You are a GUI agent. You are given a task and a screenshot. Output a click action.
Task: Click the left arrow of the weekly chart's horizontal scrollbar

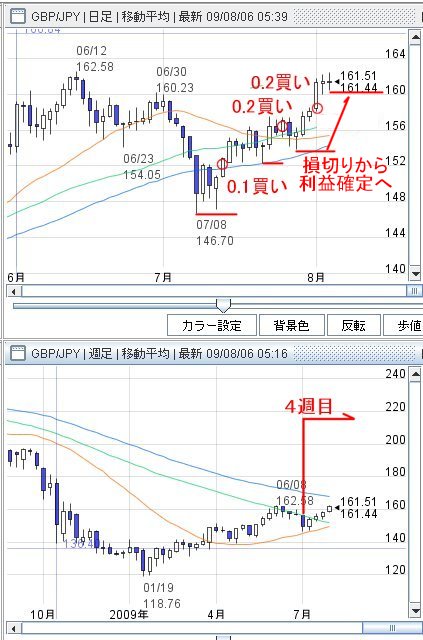pyautogui.click(x=14, y=628)
